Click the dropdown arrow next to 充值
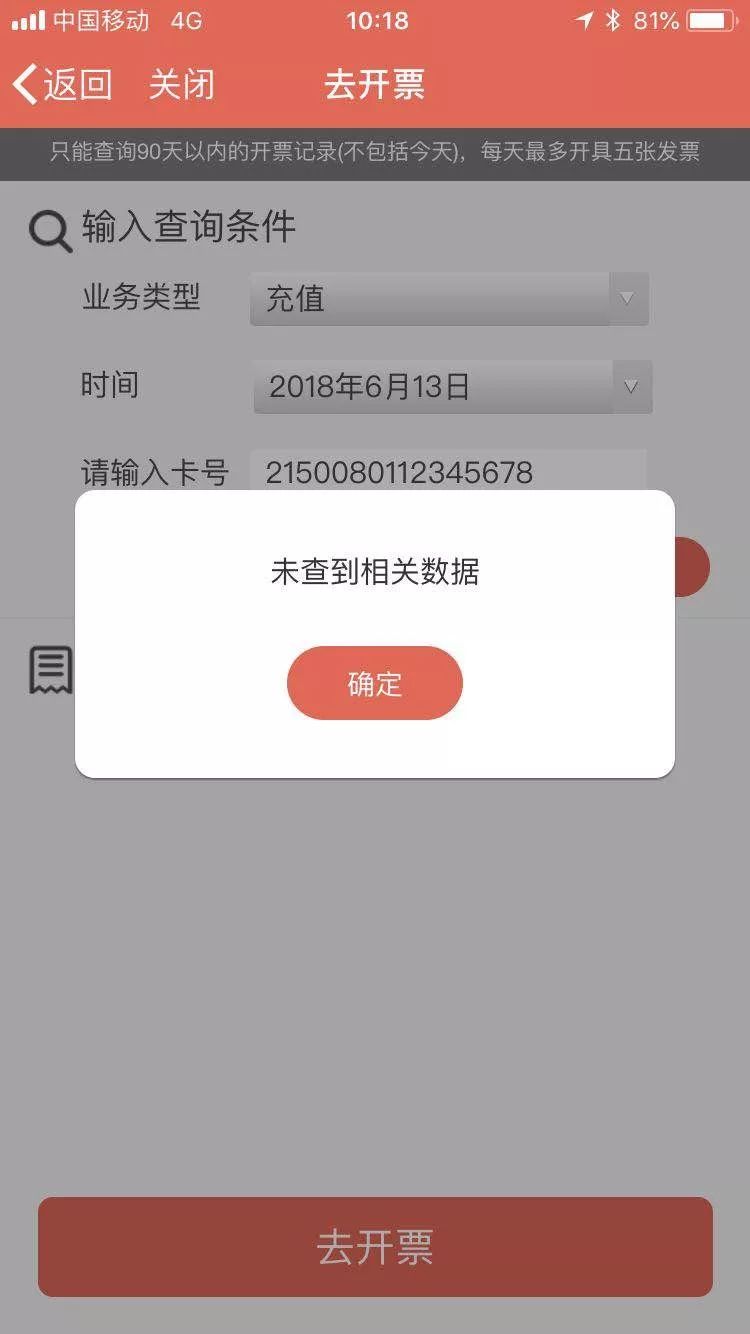The height and width of the screenshot is (1334, 750). tap(627, 298)
